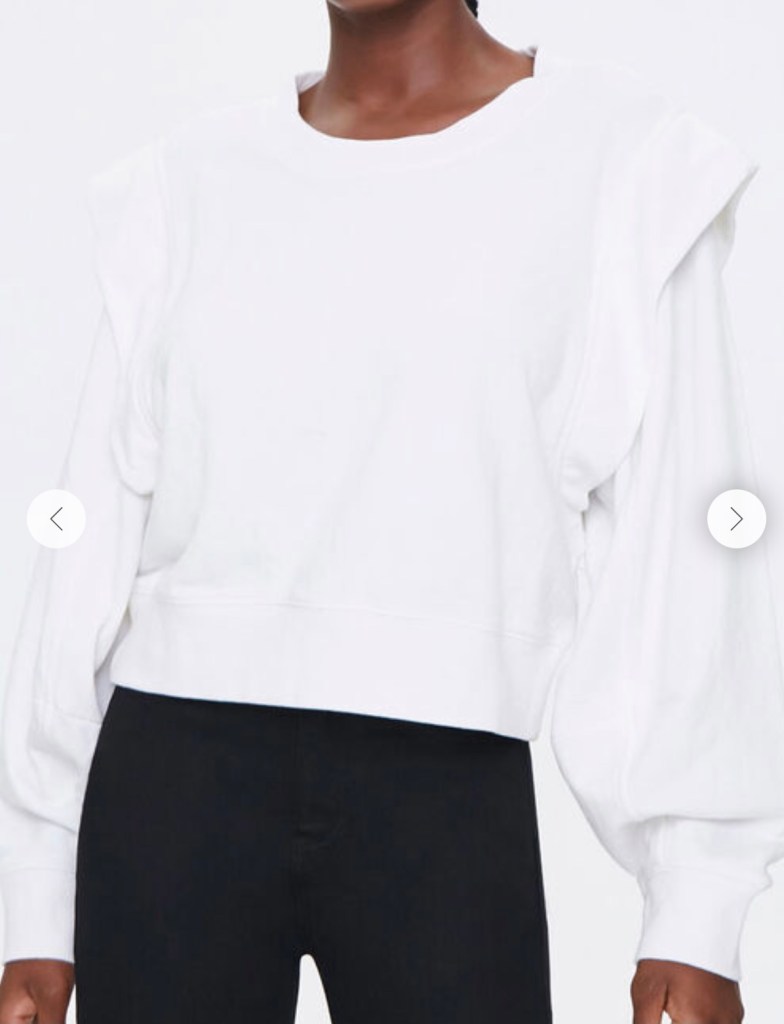Show the next product image
The height and width of the screenshot is (1024, 784).
(736, 518)
